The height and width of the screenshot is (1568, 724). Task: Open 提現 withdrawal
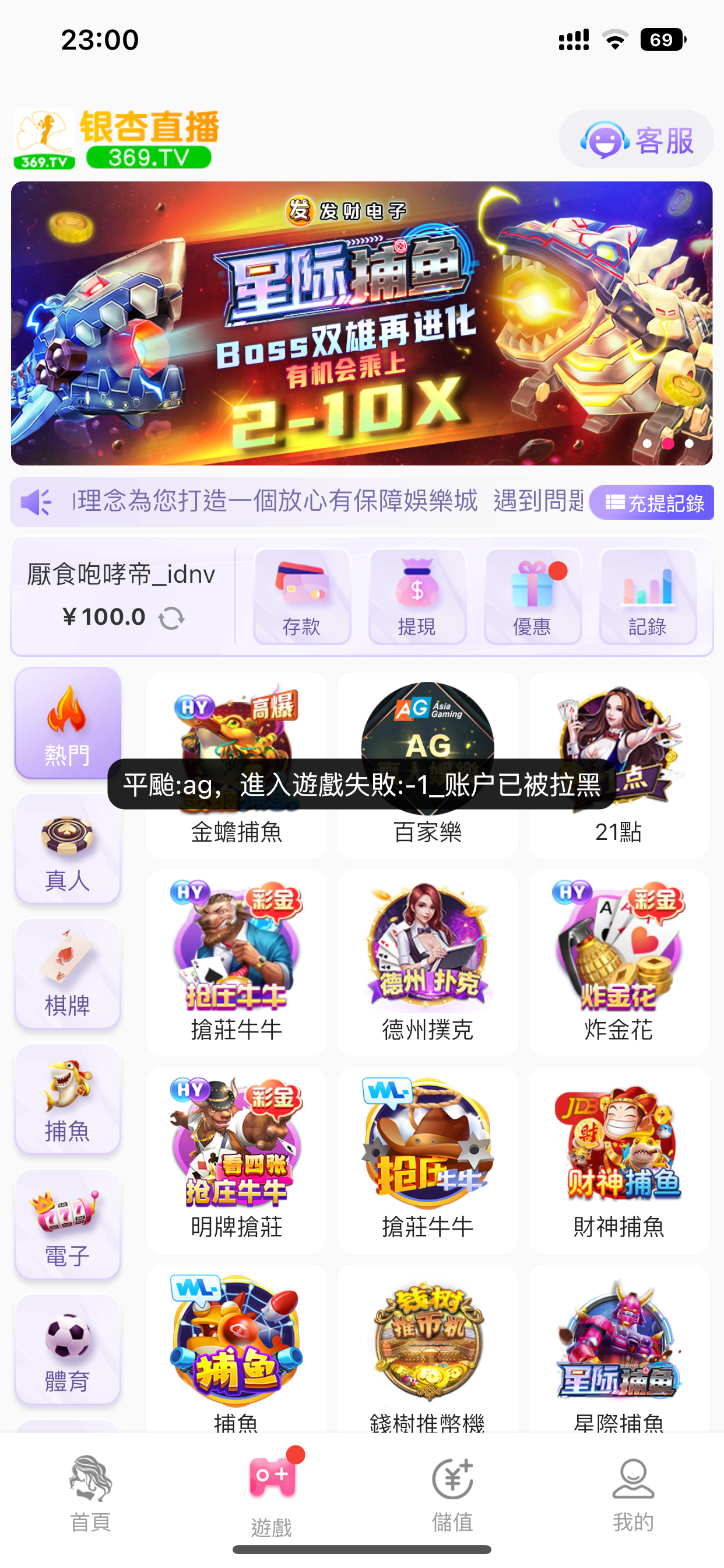tap(417, 597)
